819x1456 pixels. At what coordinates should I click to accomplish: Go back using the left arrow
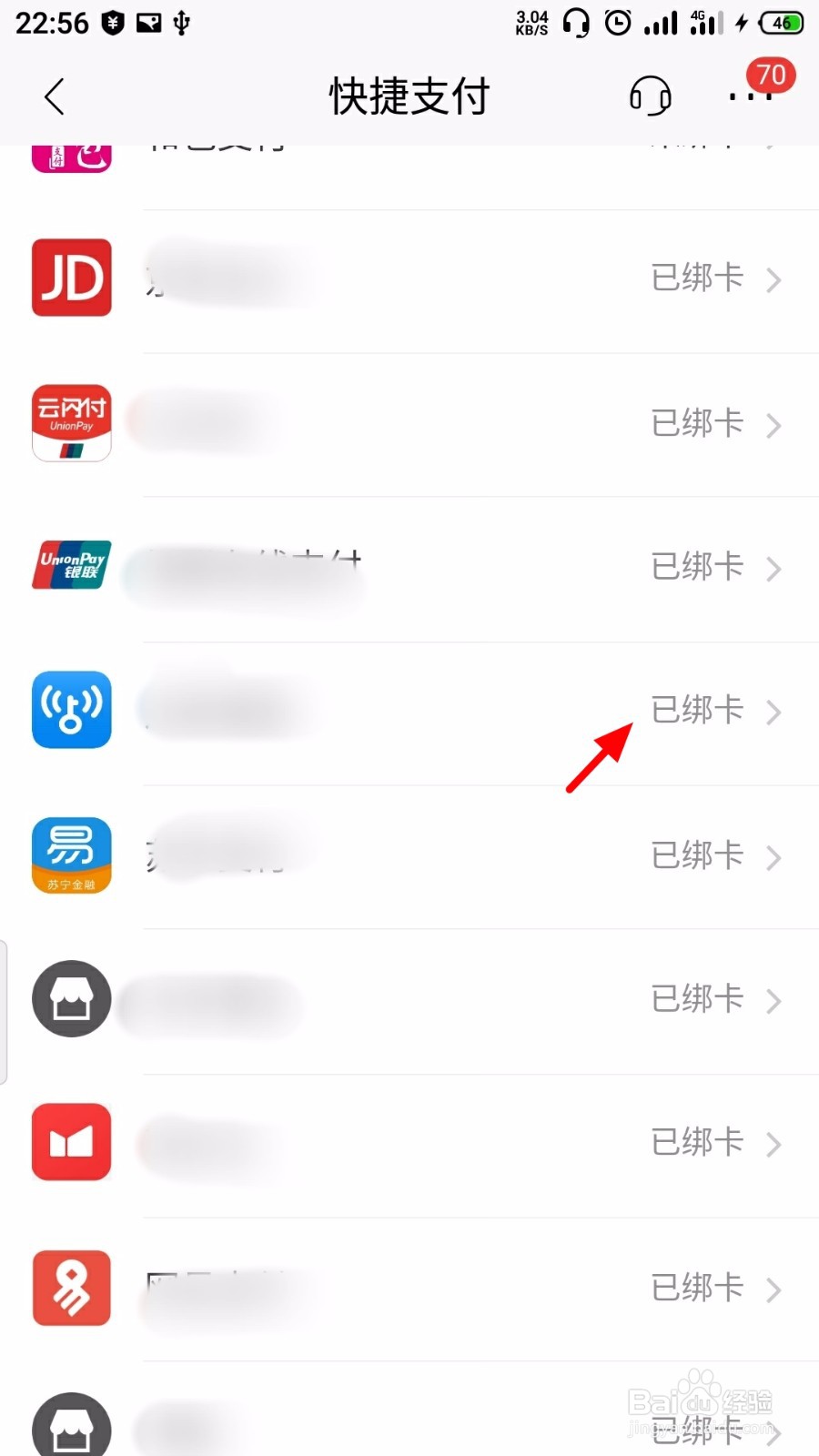point(53,96)
